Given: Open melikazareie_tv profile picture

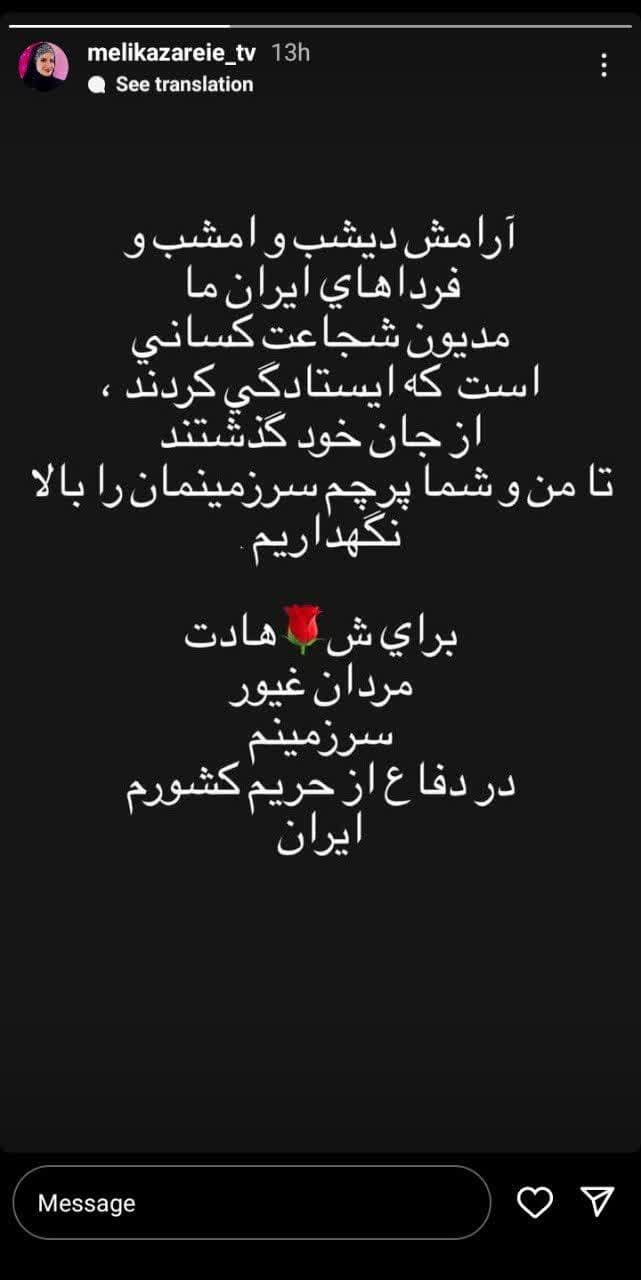Looking at the screenshot, I should (x=43, y=66).
